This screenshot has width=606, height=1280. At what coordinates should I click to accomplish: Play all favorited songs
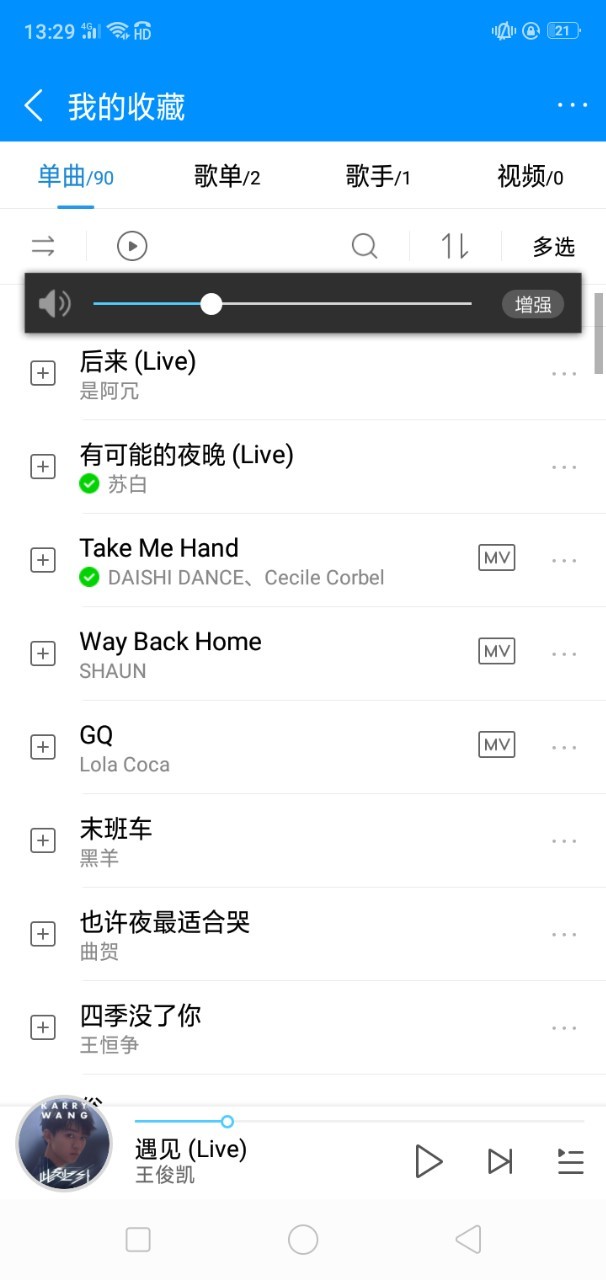[132, 246]
